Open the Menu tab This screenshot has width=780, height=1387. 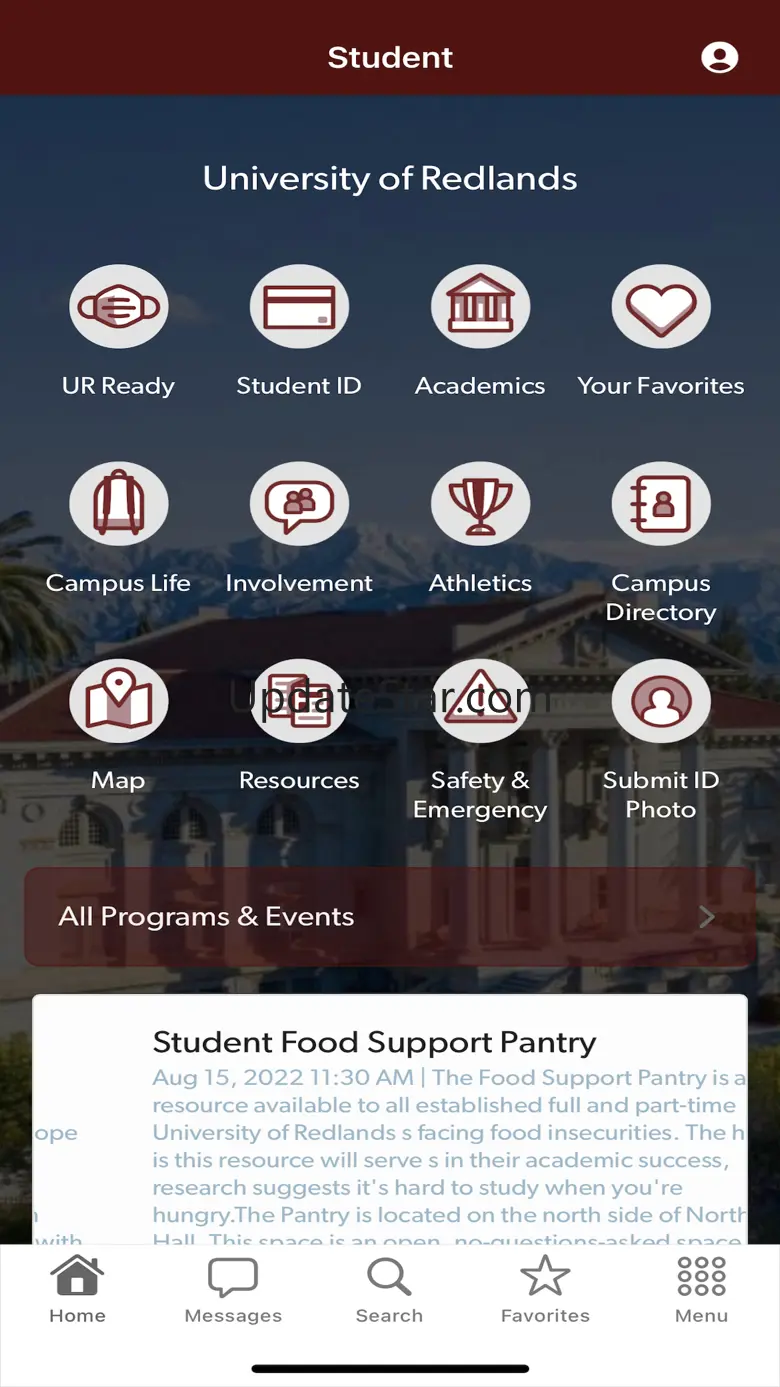click(701, 1290)
